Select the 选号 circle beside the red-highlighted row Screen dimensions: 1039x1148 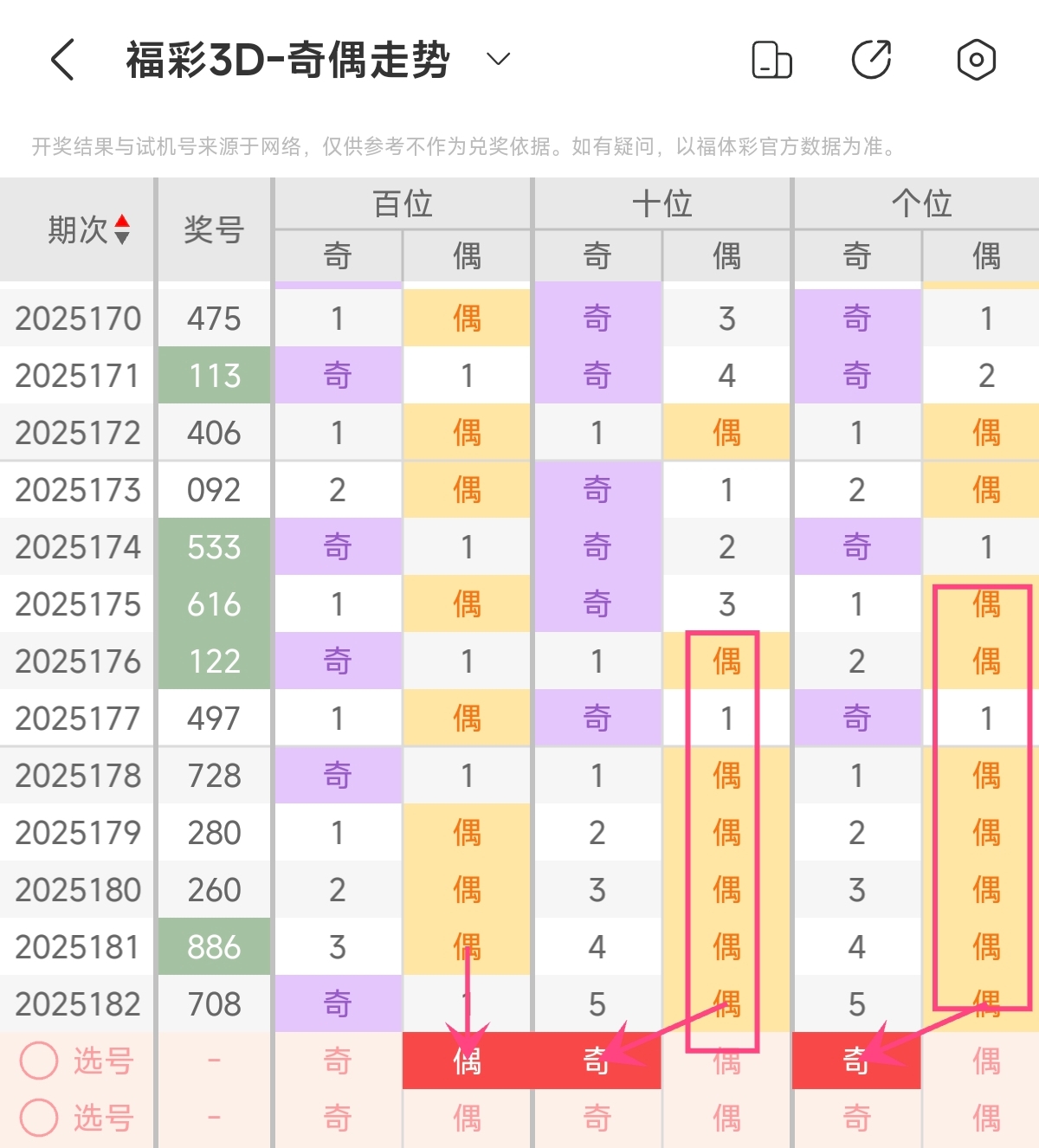coord(39,1061)
